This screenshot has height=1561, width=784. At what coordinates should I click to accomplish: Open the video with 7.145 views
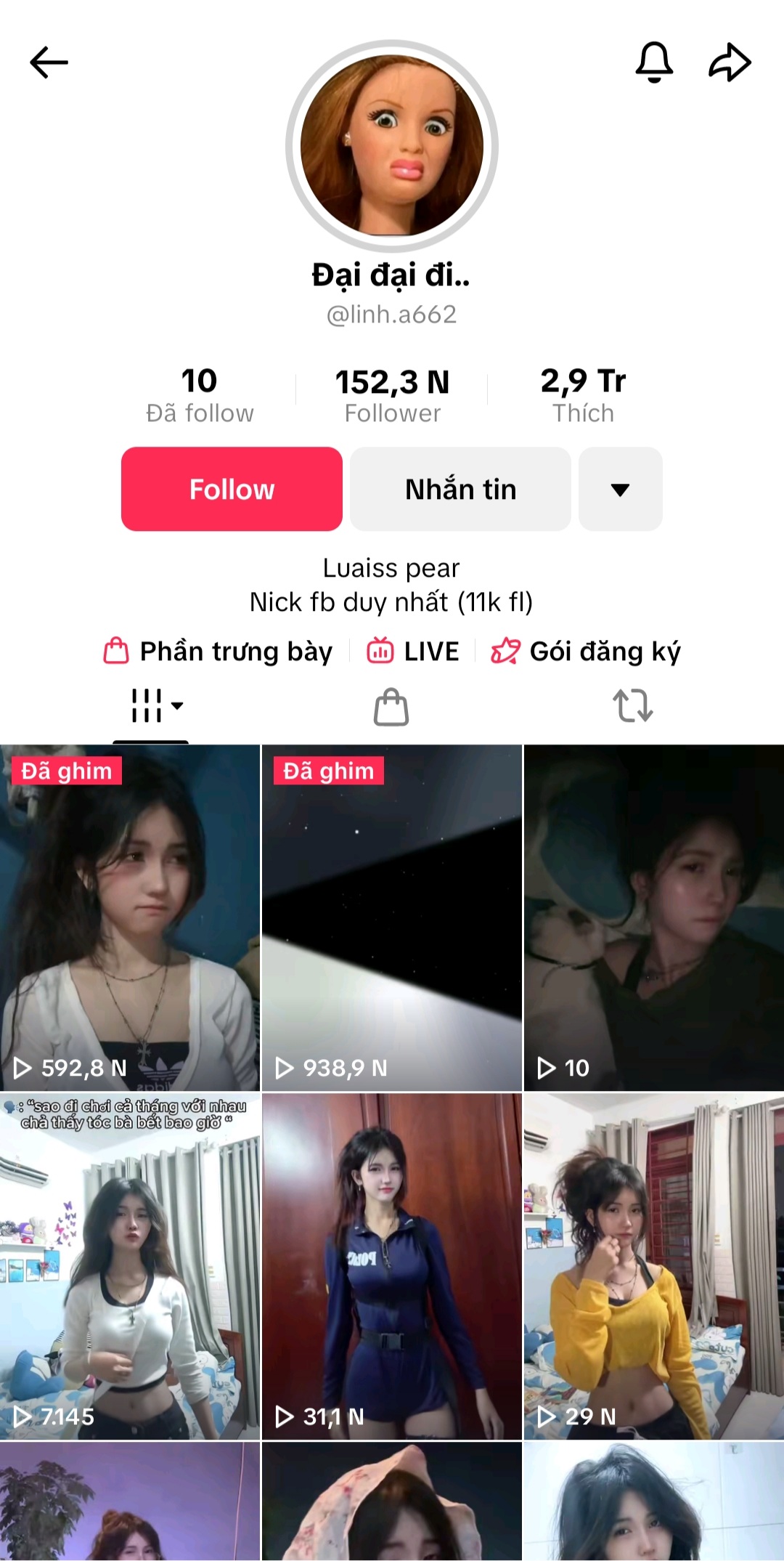[130, 1265]
